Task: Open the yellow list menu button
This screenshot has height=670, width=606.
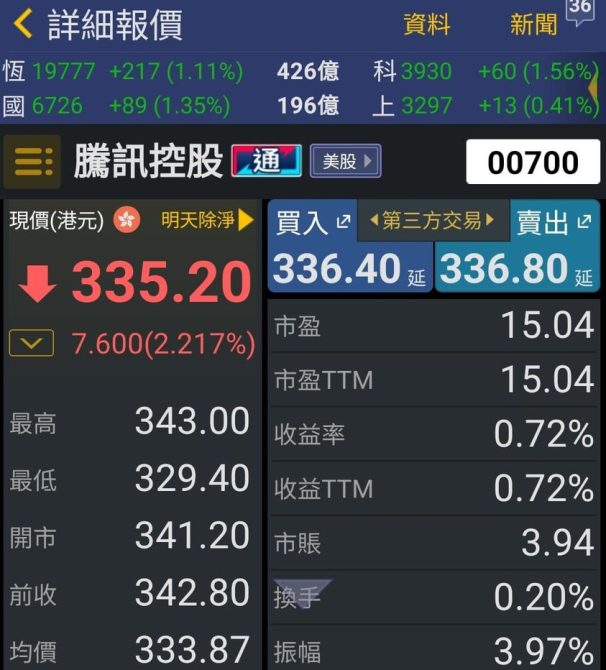Action: click(33, 162)
